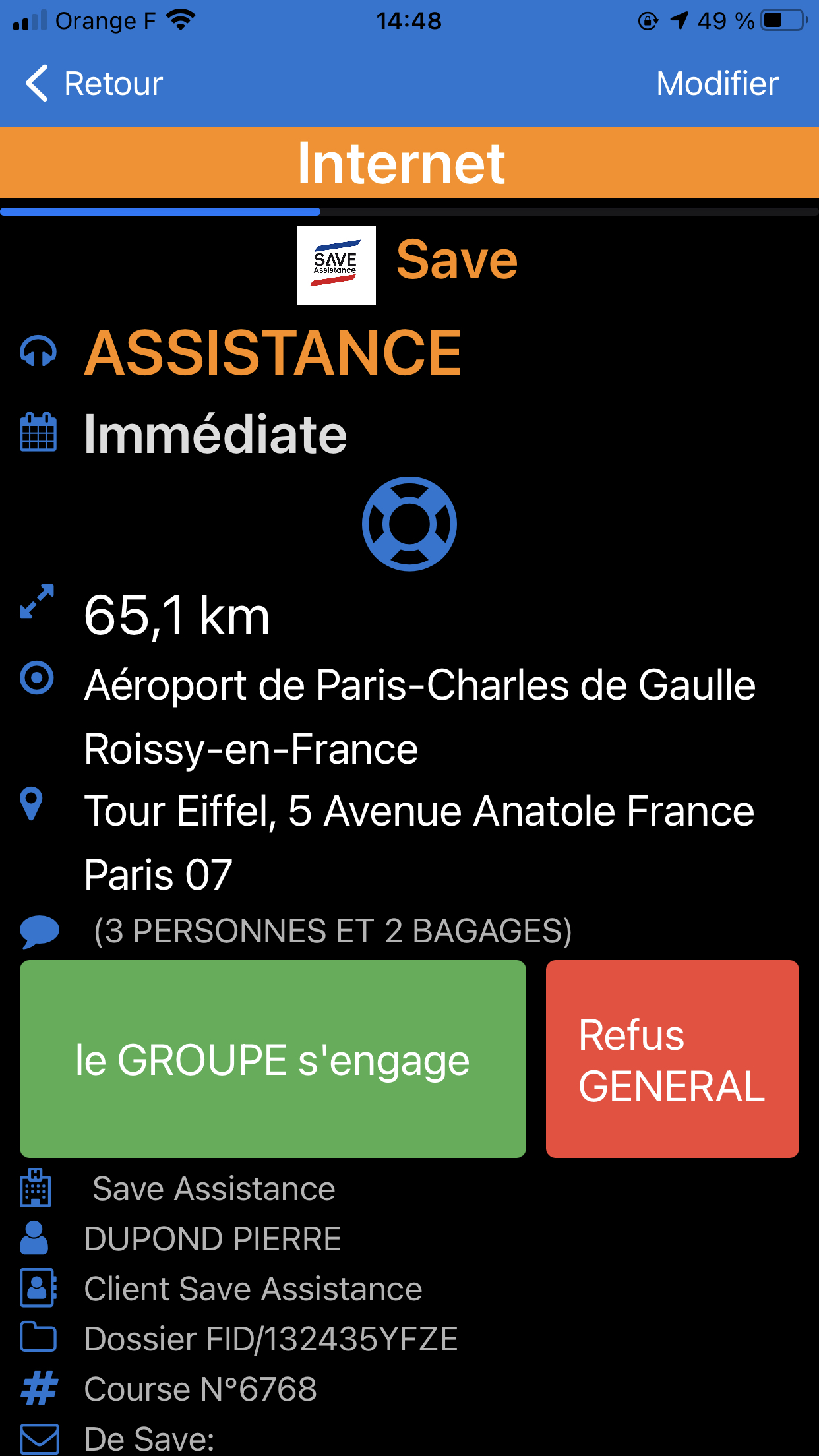
Task: Accept with "le GROUPE s'engage" button
Action: [273, 1059]
